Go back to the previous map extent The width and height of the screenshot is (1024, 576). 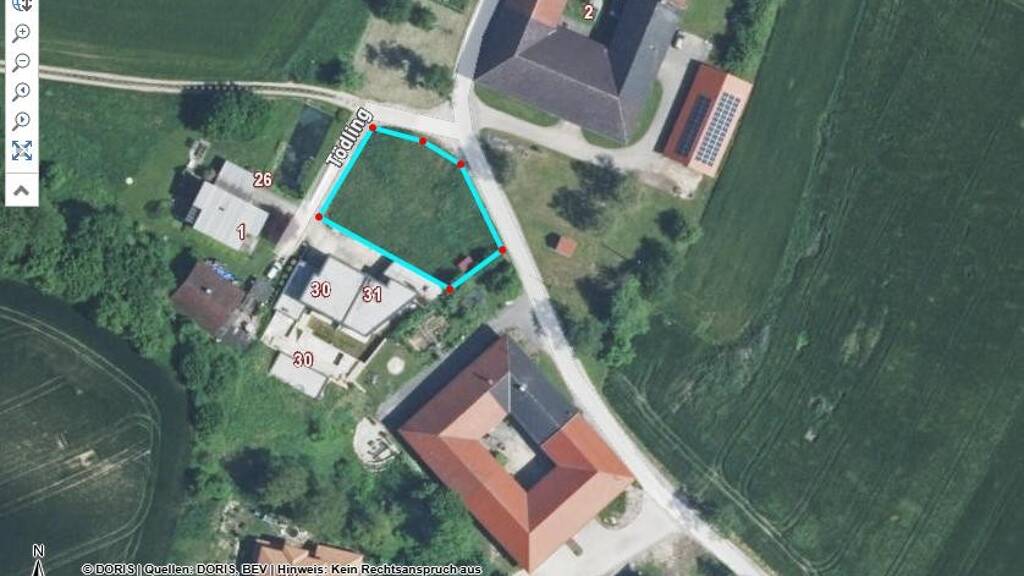tap(22, 91)
